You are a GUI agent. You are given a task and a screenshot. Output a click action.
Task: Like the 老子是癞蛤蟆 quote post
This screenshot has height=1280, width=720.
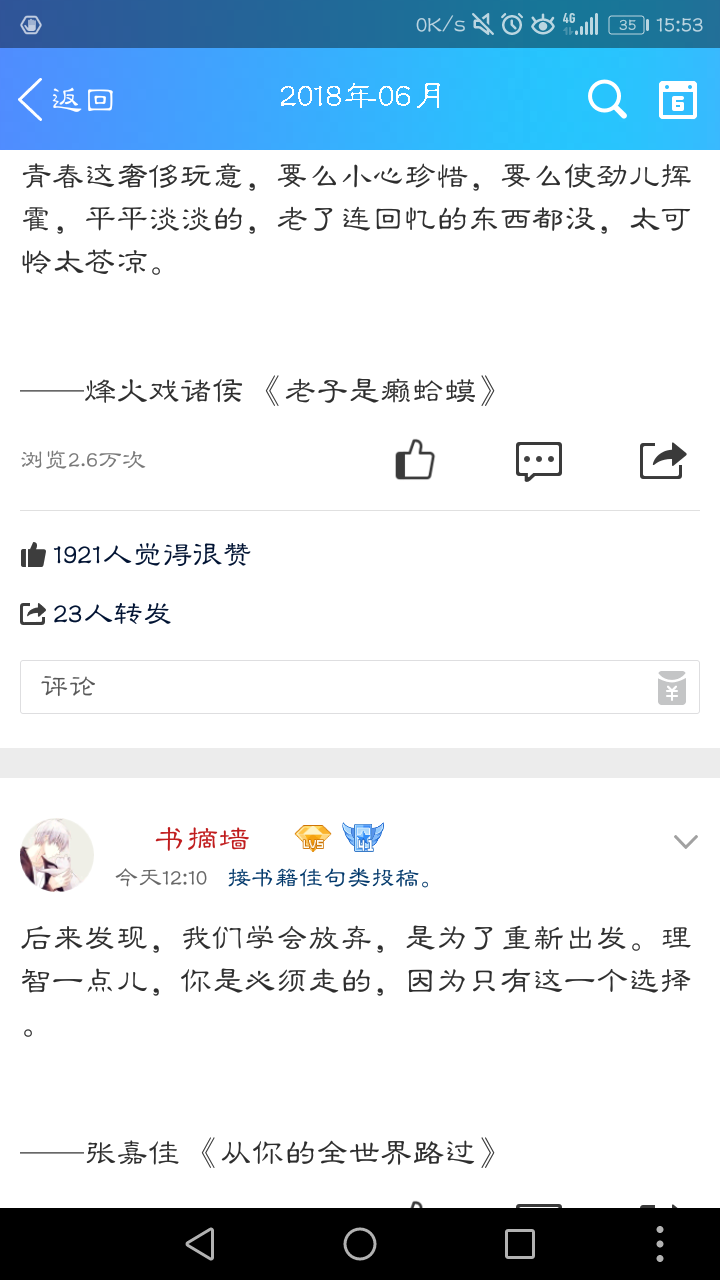click(x=415, y=460)
